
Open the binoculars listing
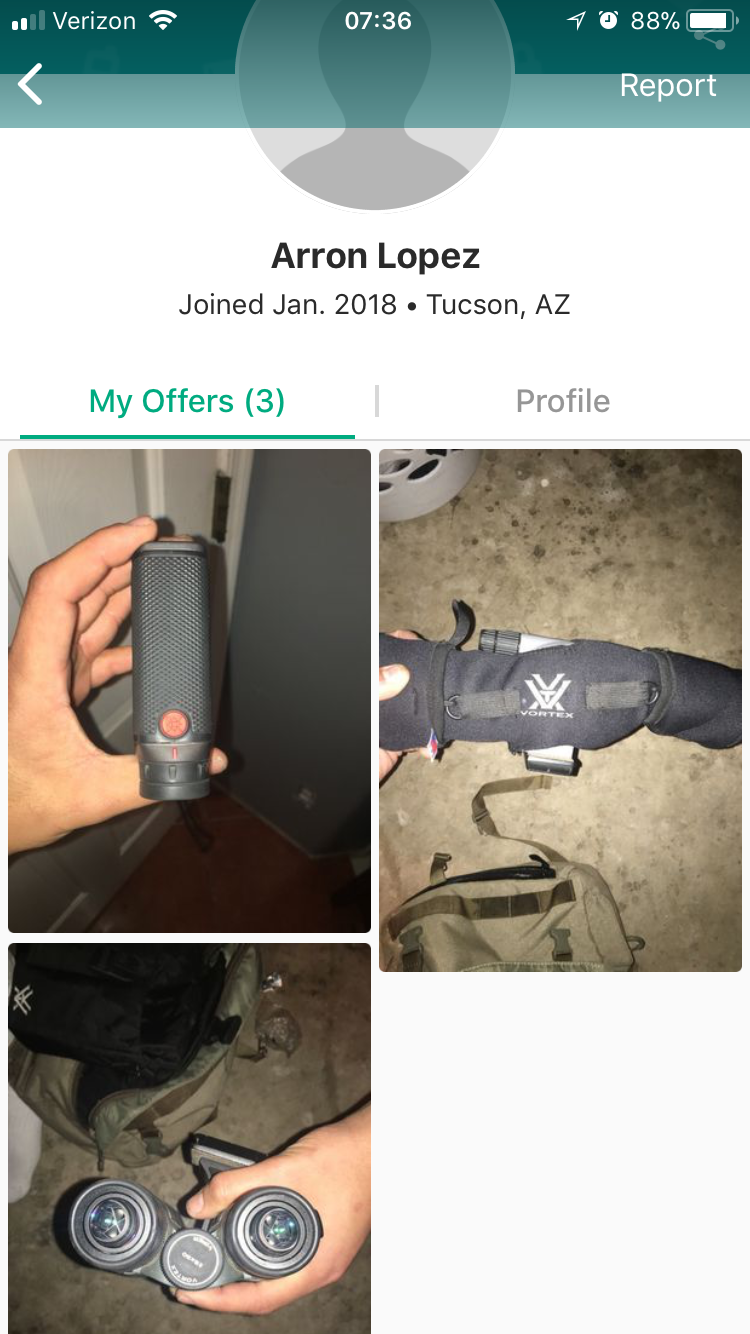point(189,1140)
